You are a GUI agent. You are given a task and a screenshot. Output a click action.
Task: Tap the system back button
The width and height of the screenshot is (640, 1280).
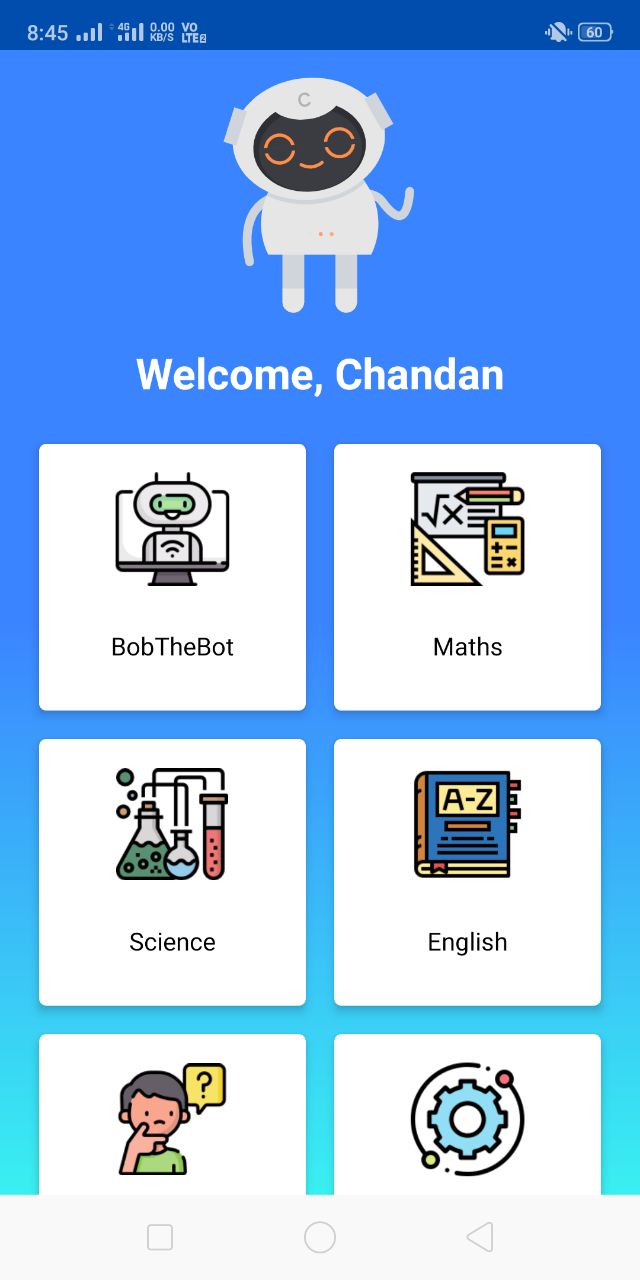click(x=480, y=1237)
